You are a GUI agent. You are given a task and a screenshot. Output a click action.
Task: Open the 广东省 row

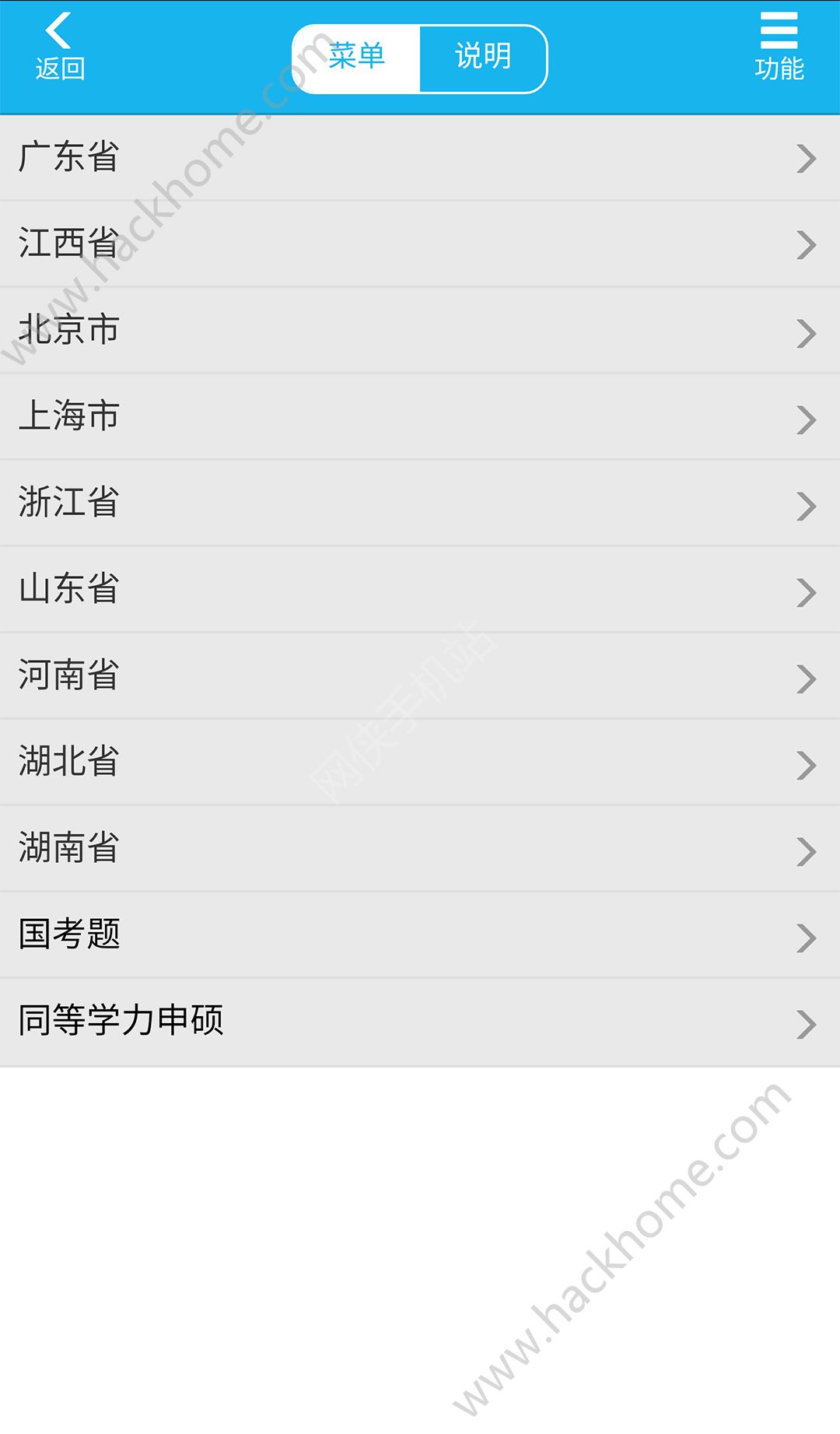(x=420, y=158)
